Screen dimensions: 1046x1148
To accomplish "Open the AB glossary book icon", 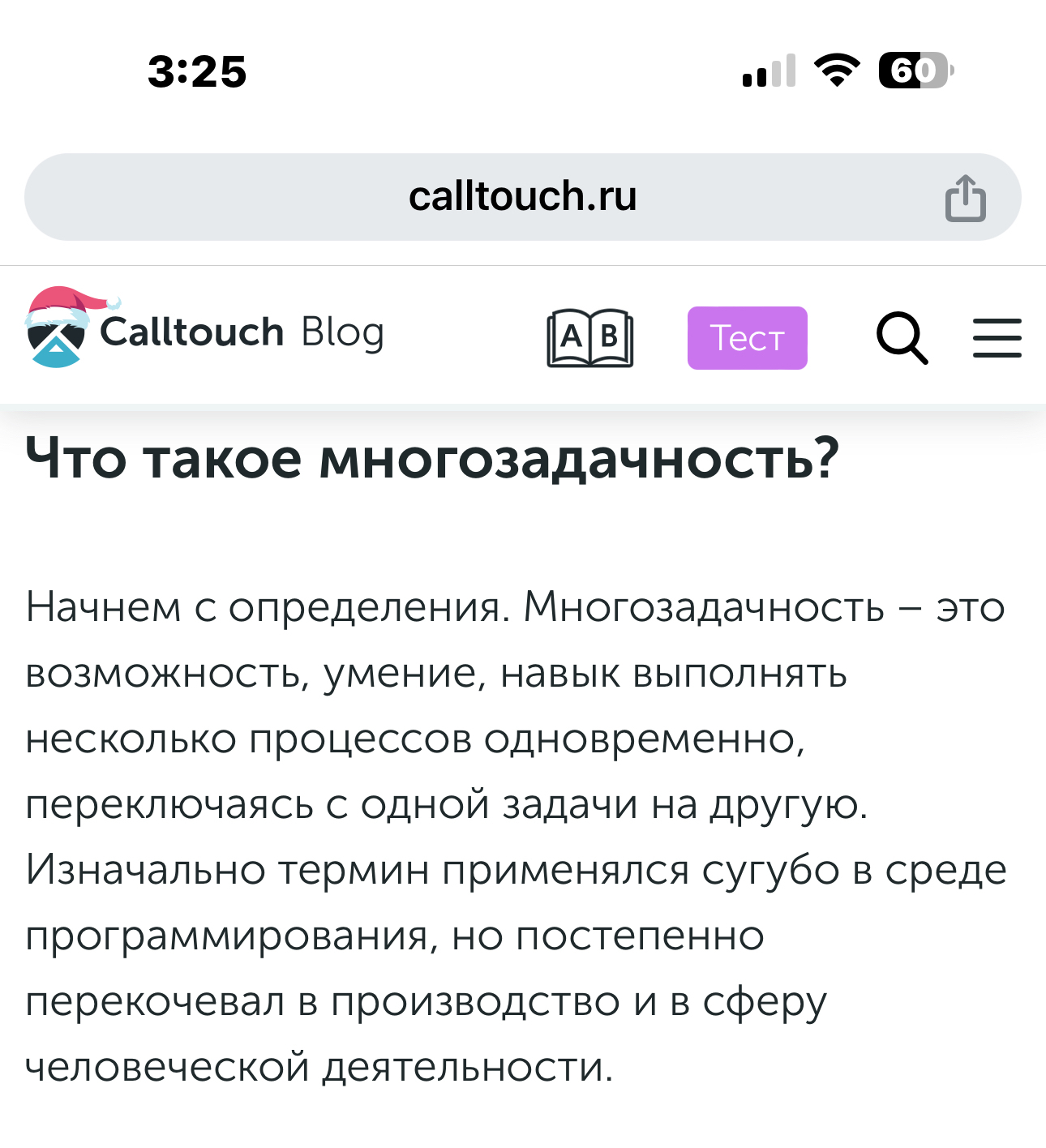I will pyautogui.click(x=590, y=337).
